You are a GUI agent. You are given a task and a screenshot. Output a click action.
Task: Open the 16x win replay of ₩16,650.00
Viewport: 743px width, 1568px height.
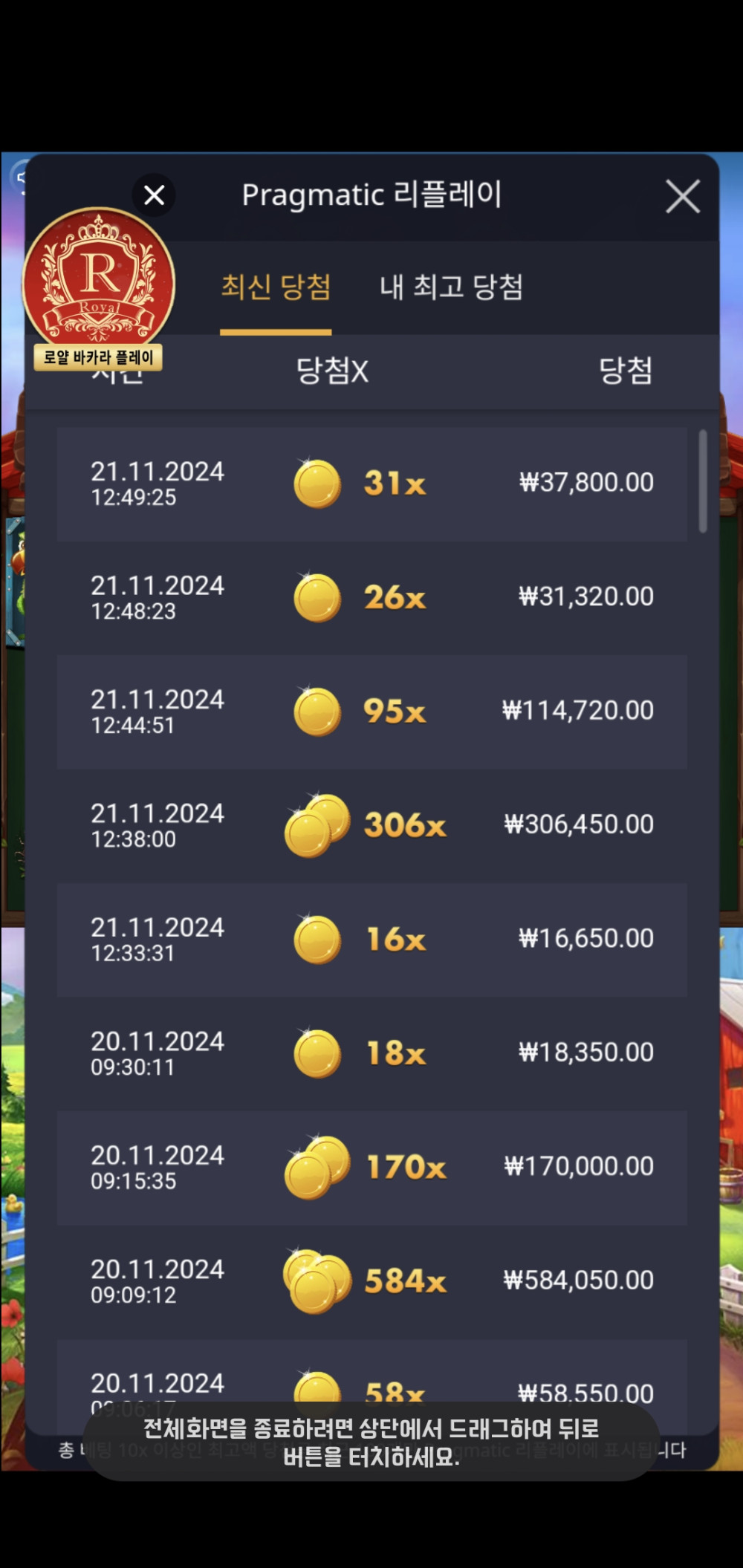[x=371, y=940]
